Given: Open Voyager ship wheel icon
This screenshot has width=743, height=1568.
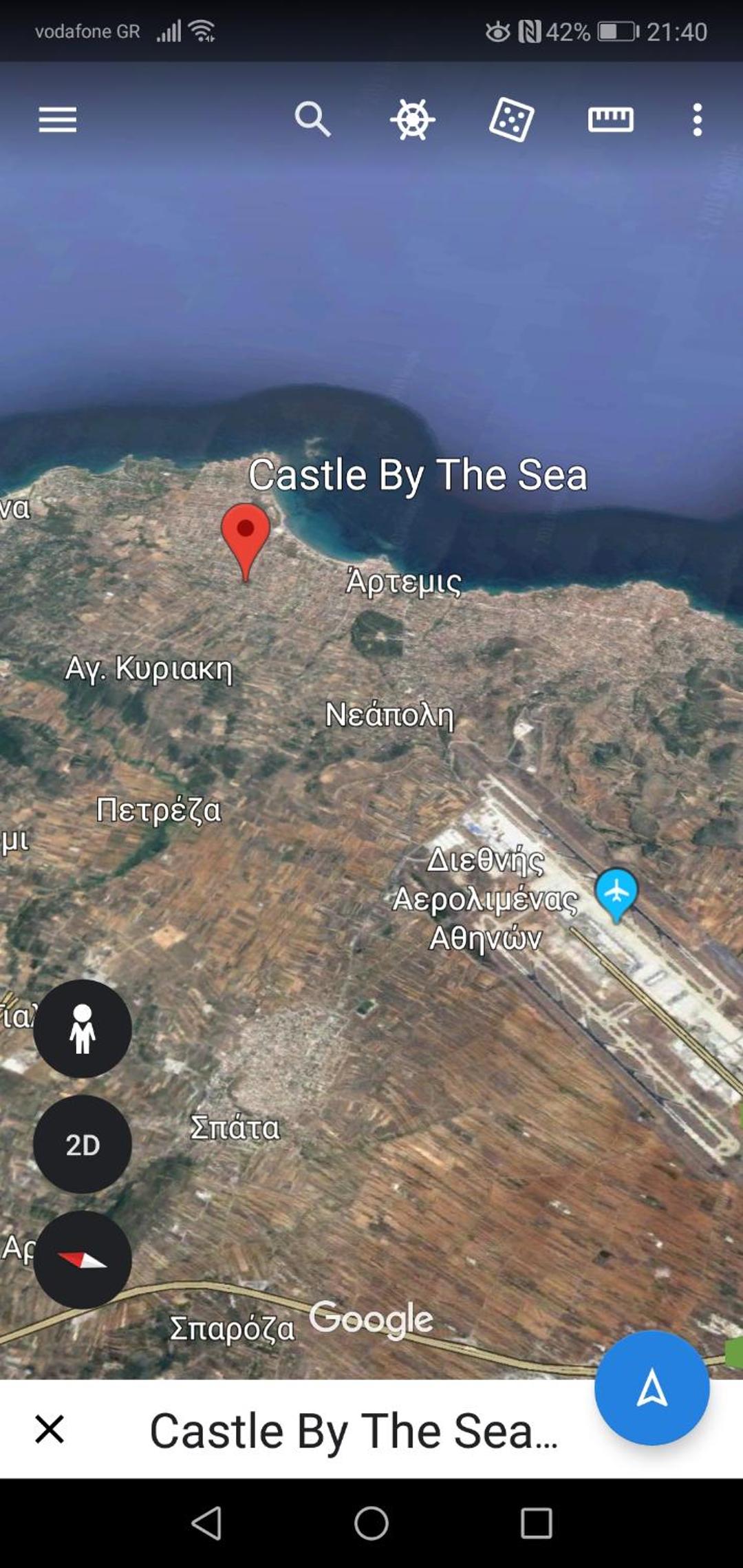Looking at the screenshot, I should [412, 120].
